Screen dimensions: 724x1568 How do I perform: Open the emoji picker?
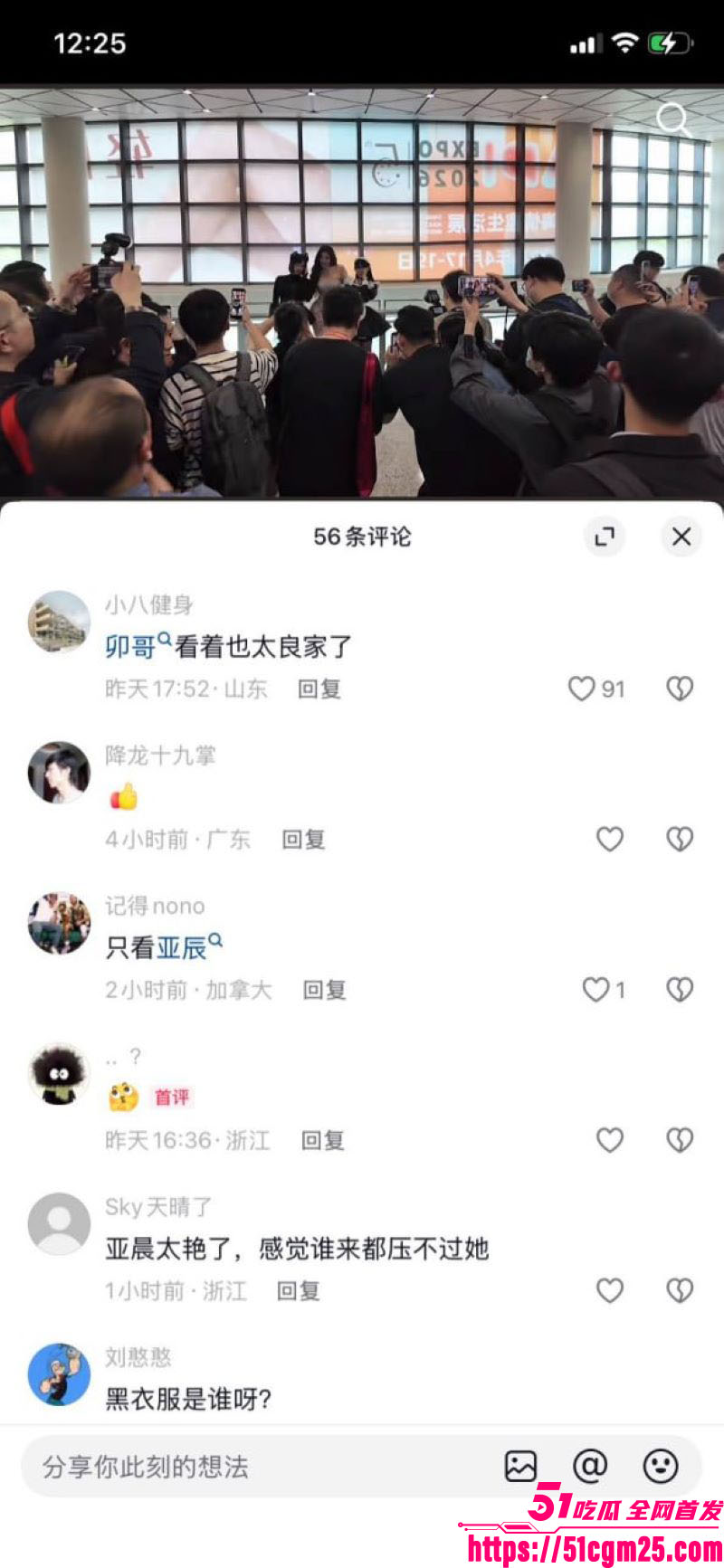pos(662,1466)
